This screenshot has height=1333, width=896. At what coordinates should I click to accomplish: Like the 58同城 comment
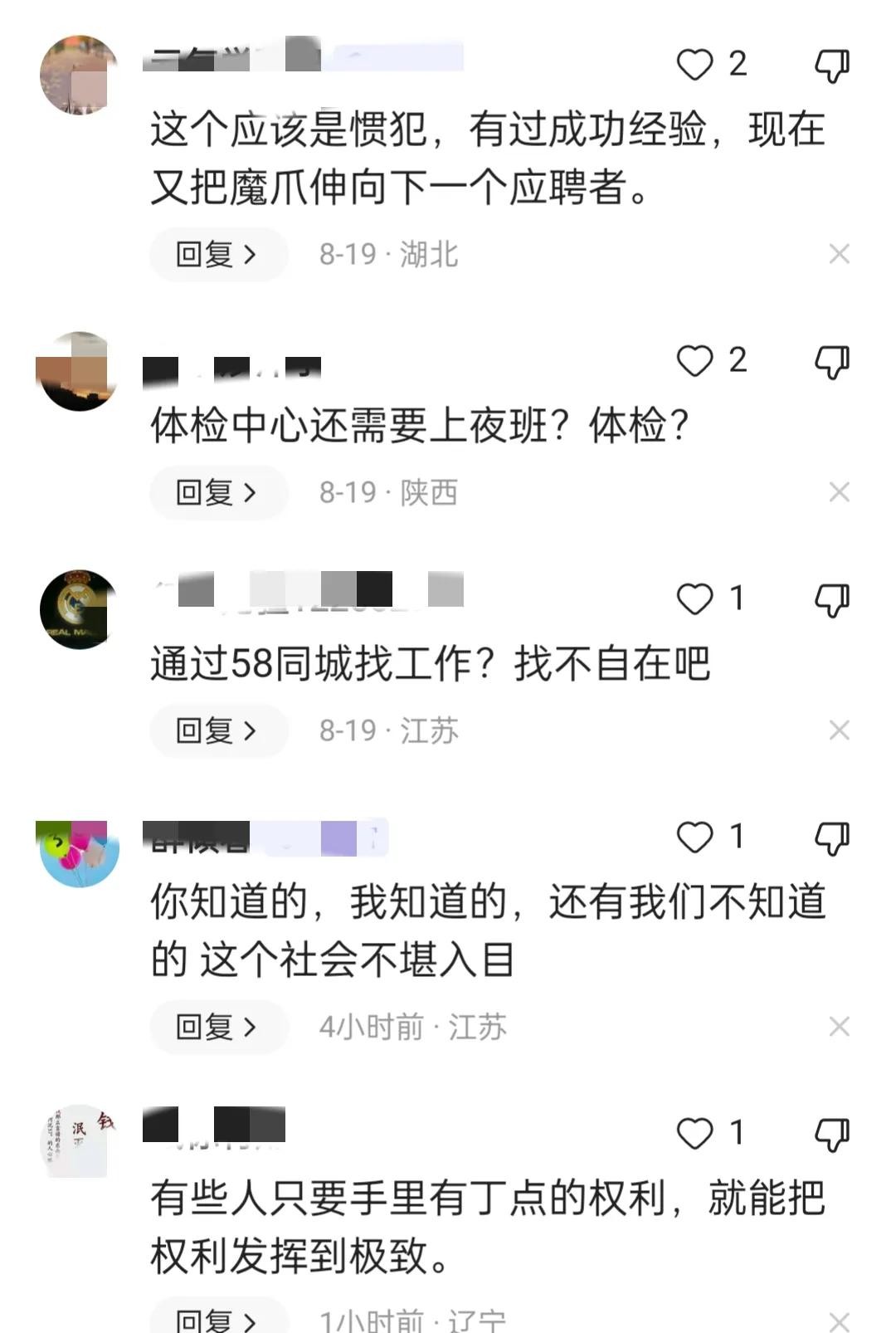pos(695,598)
